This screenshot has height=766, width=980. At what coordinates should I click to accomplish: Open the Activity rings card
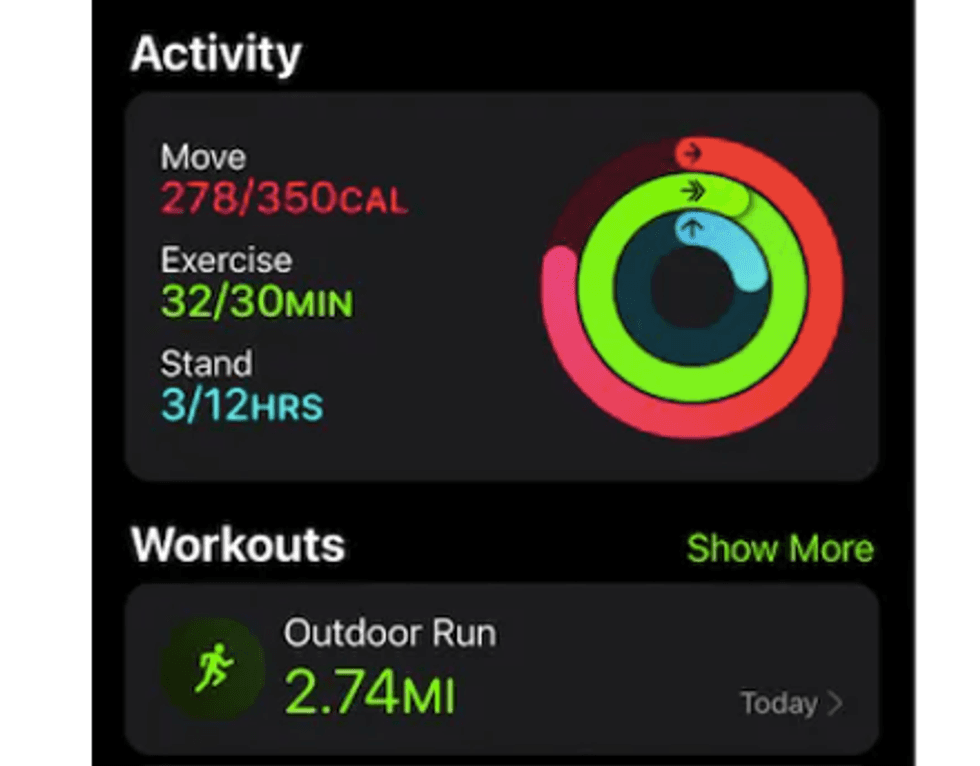tap(501, 286)
